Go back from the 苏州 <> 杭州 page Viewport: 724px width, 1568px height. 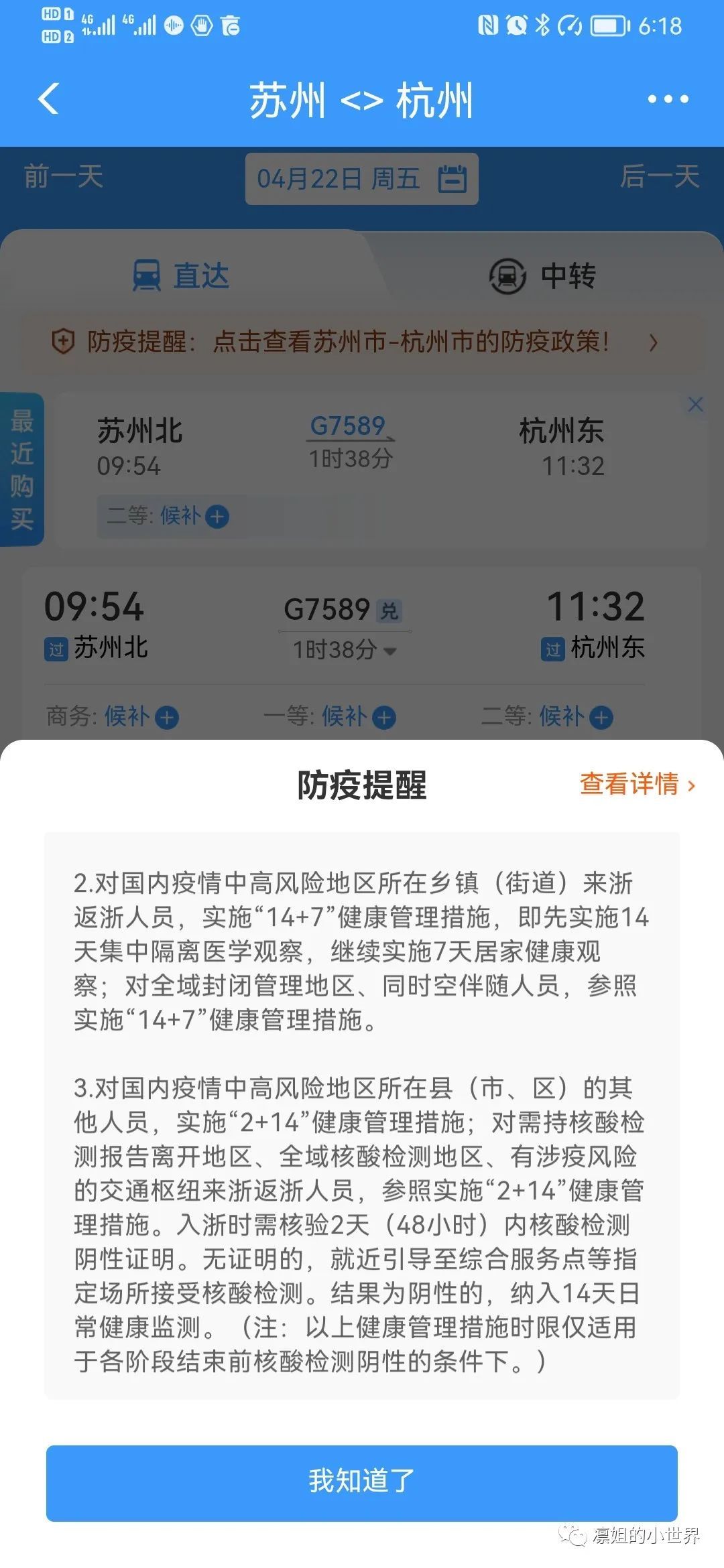click(49, 99)
